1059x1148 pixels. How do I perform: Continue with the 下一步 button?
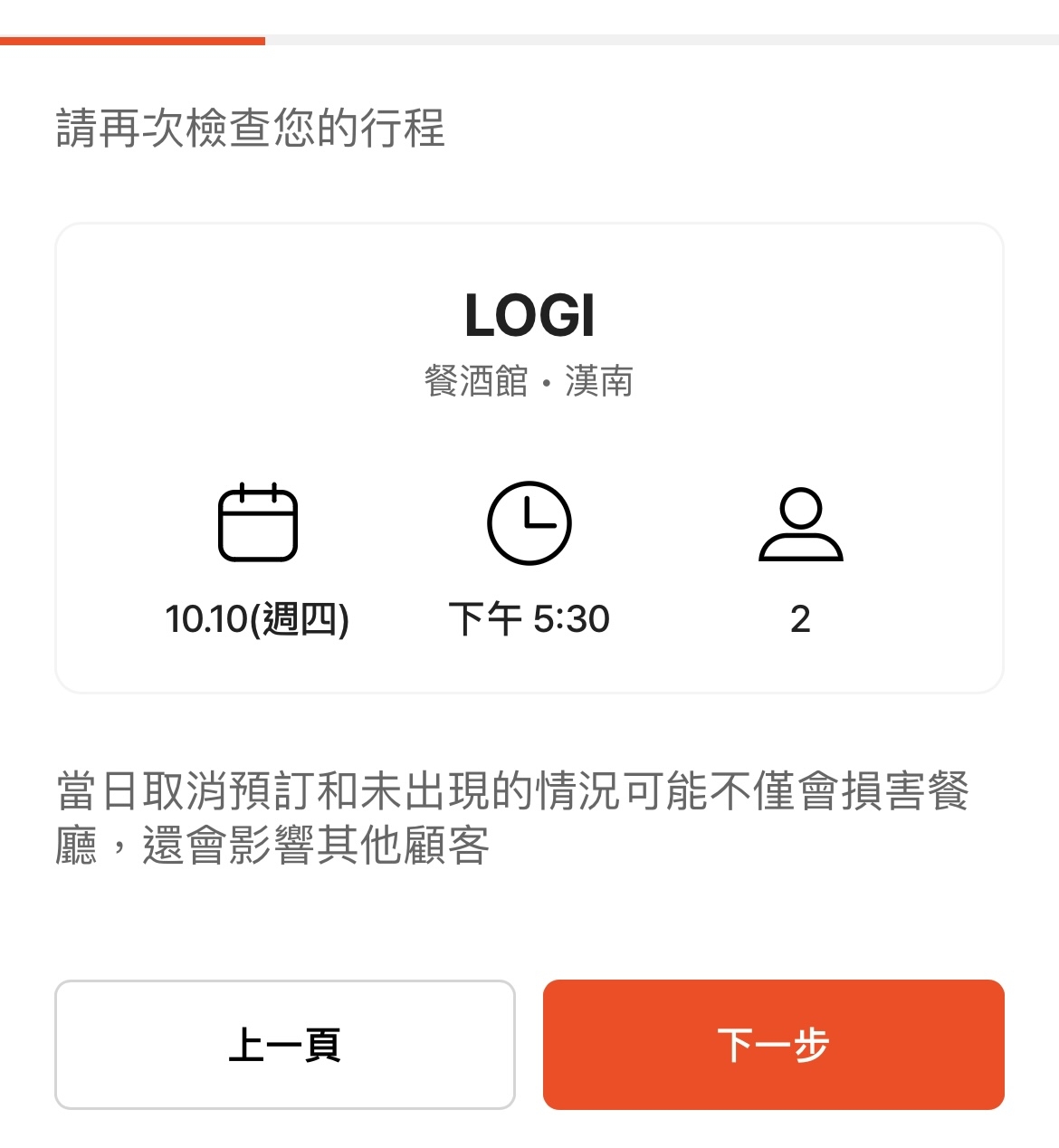pyautogui.click(x=773, y=1044)
